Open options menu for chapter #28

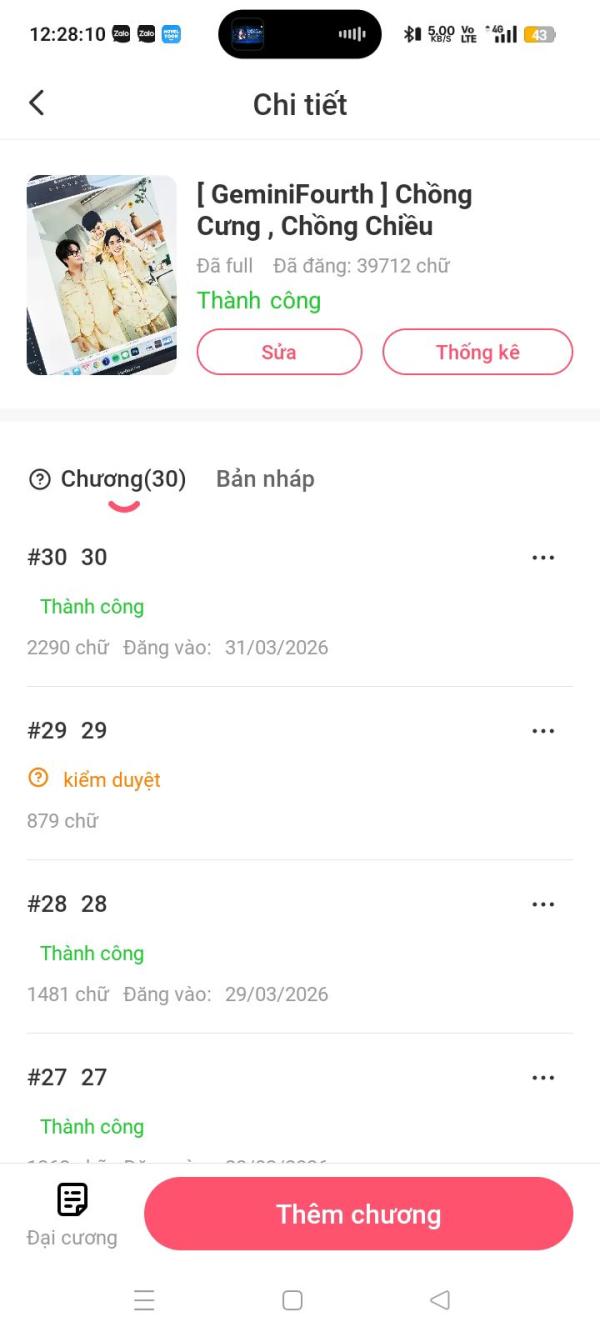pos(543,904)
